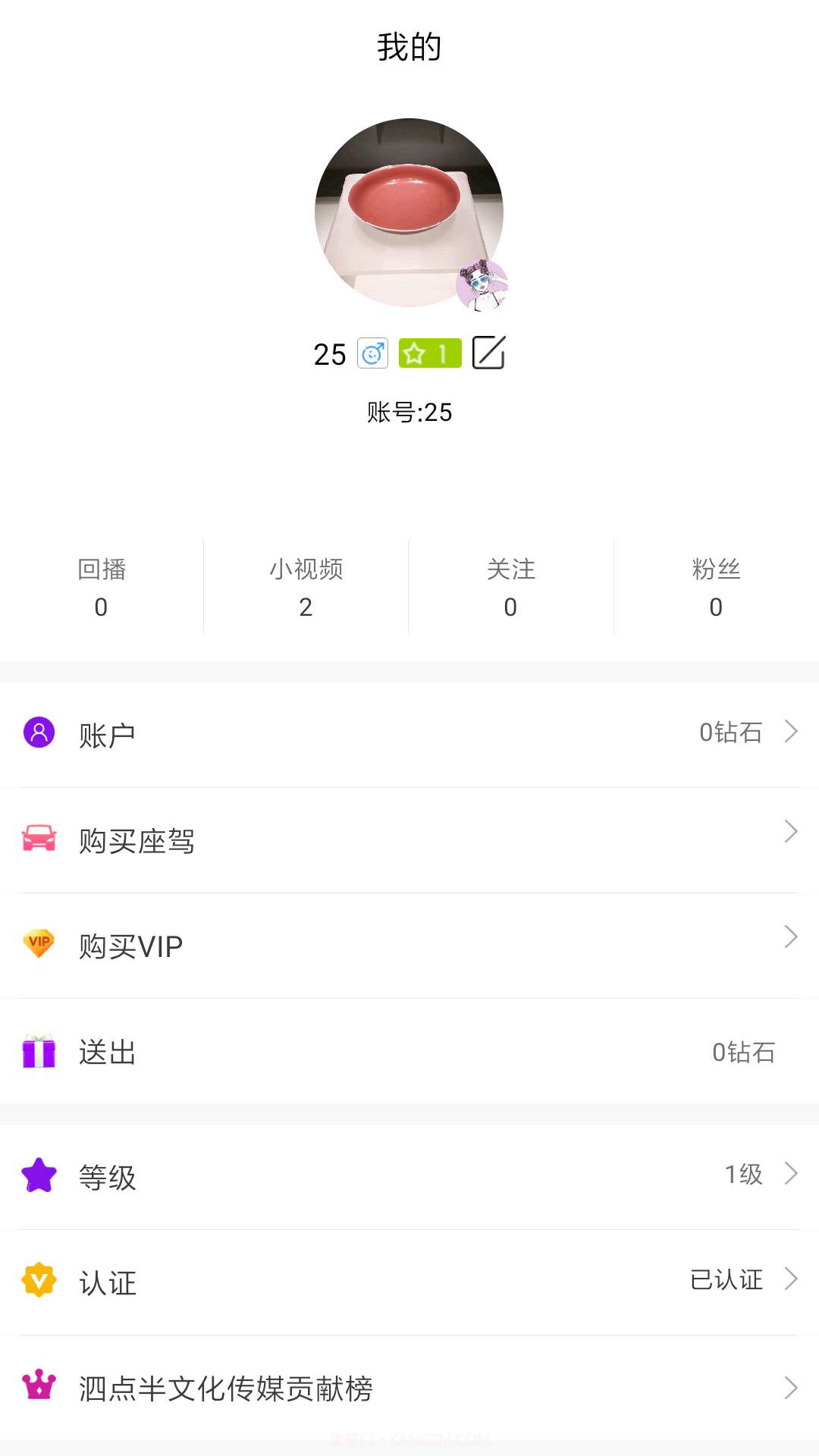This screenshot has height=1456, width=819.
Task: Expand the 账户 row chevron
Action: pos(792,732)
